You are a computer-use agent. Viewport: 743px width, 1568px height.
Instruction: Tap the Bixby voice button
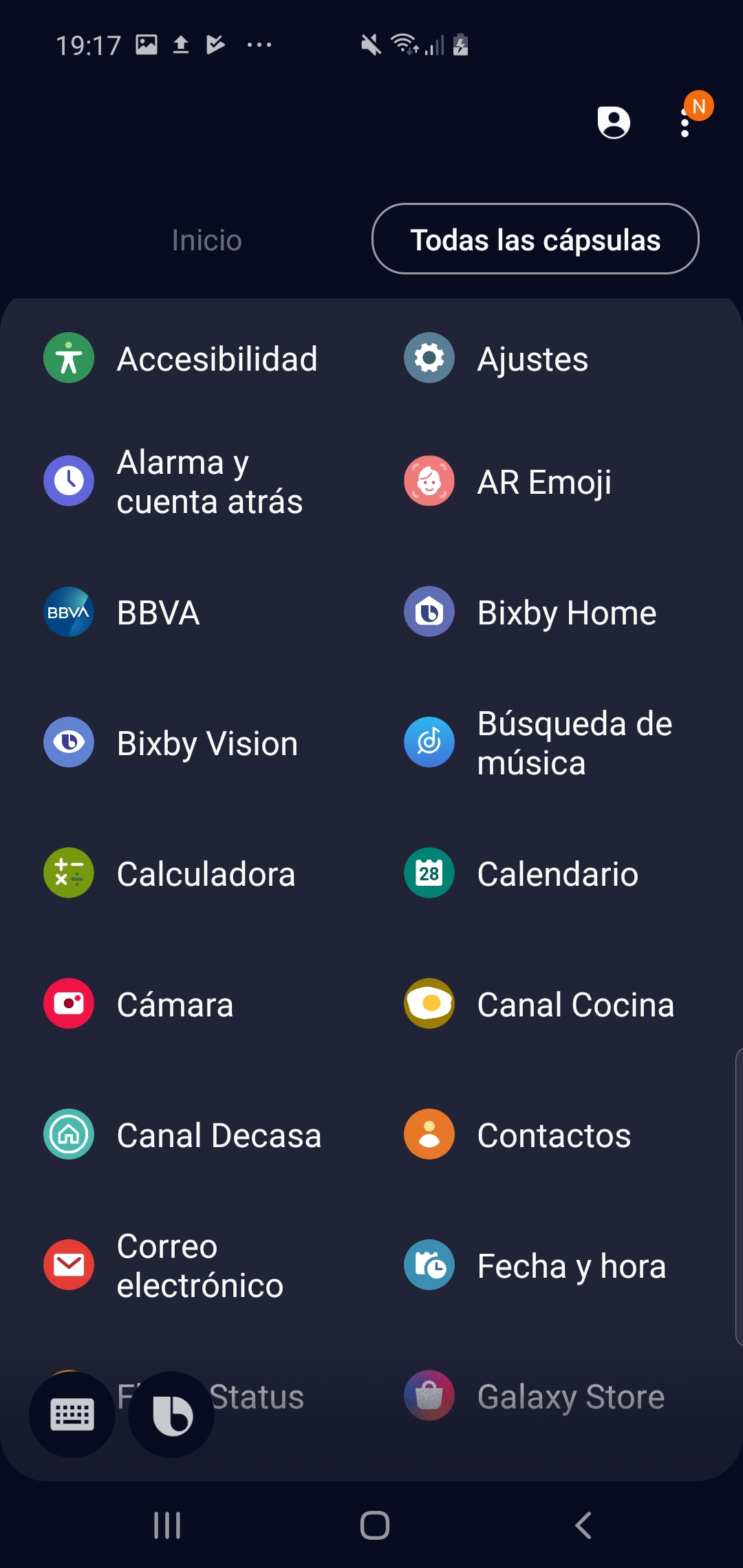pos(171,1415)
